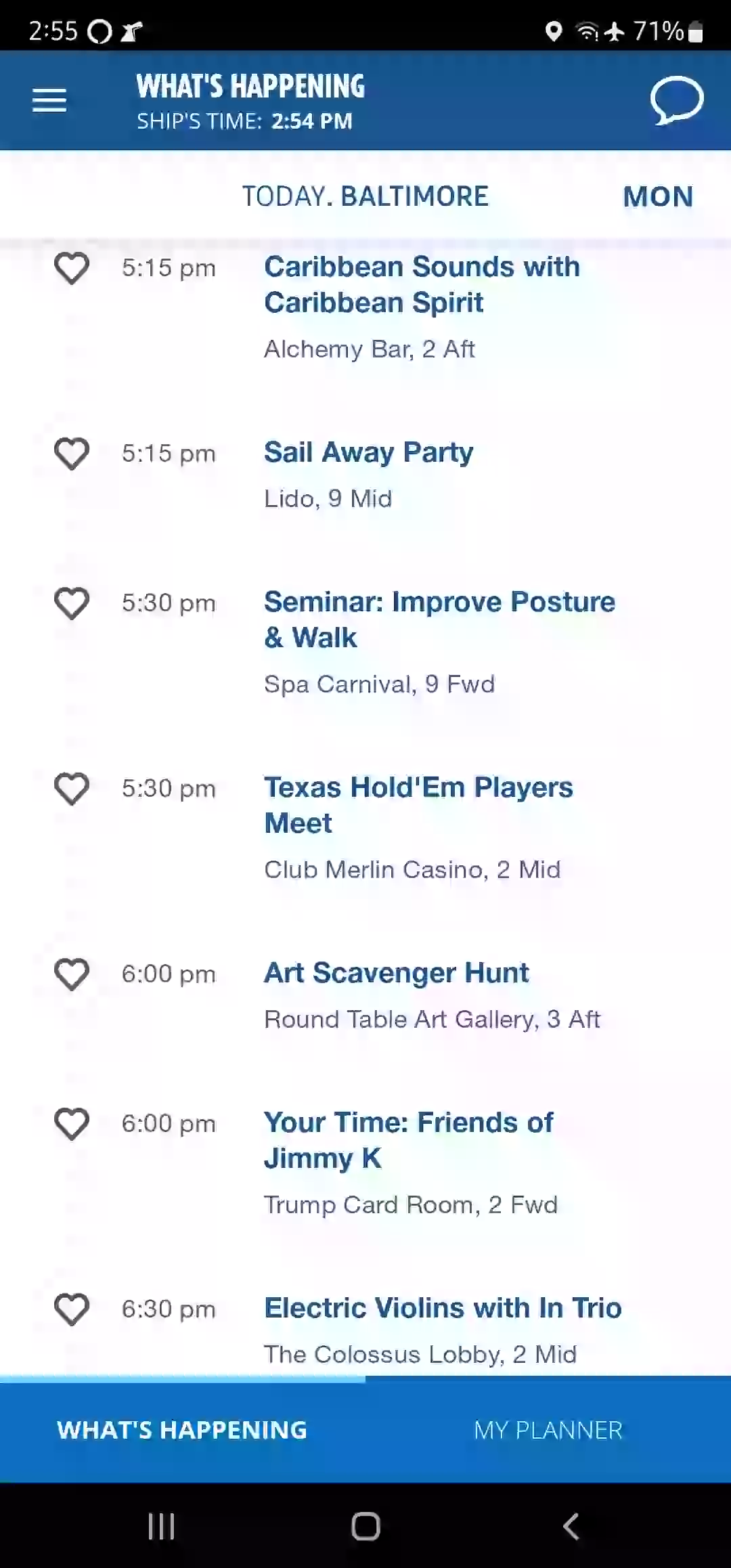This screenshot has height=1568, width=731.
Task: Add Texas Hold'Em Players Meet to favorites
Action: click(x=72, y=789)
